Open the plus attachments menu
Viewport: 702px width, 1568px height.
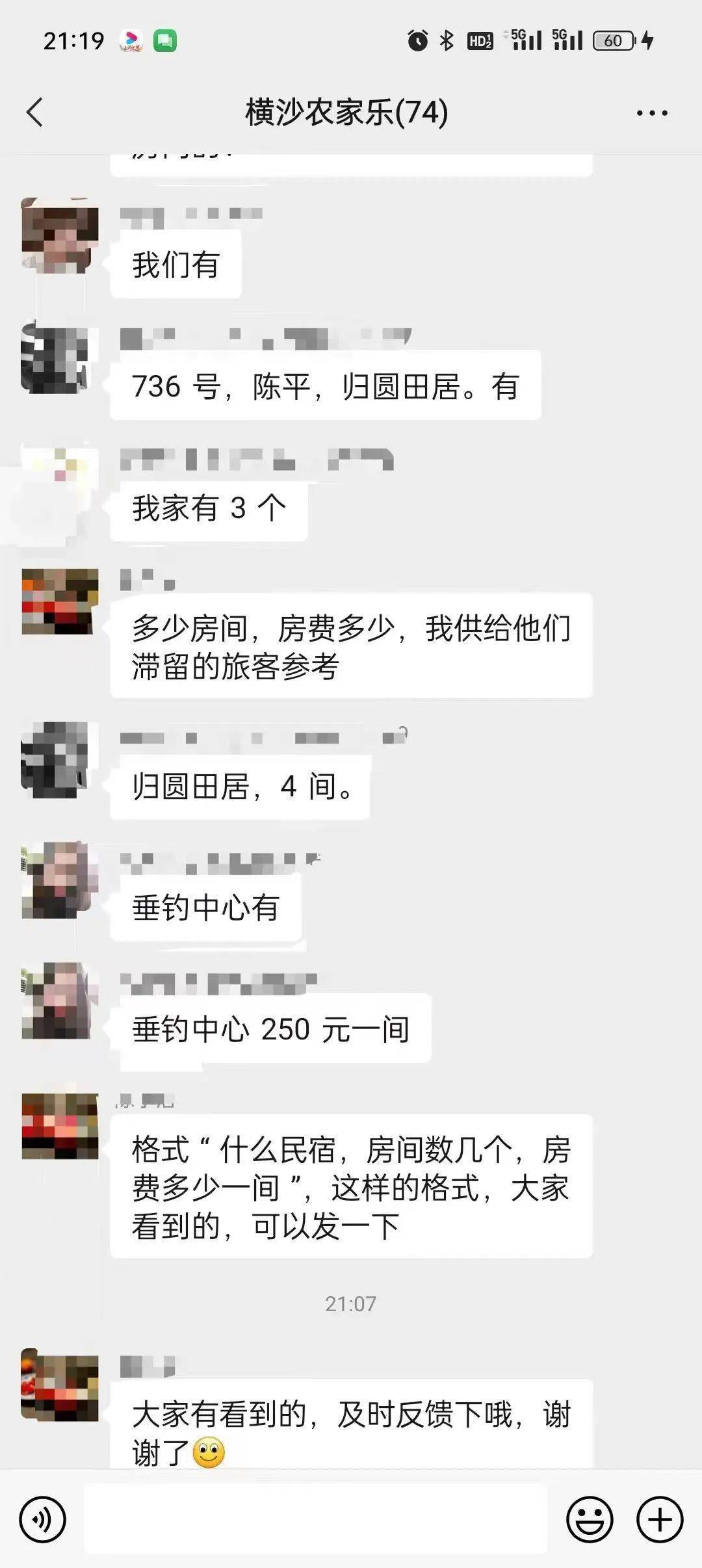click(659, 1519)
